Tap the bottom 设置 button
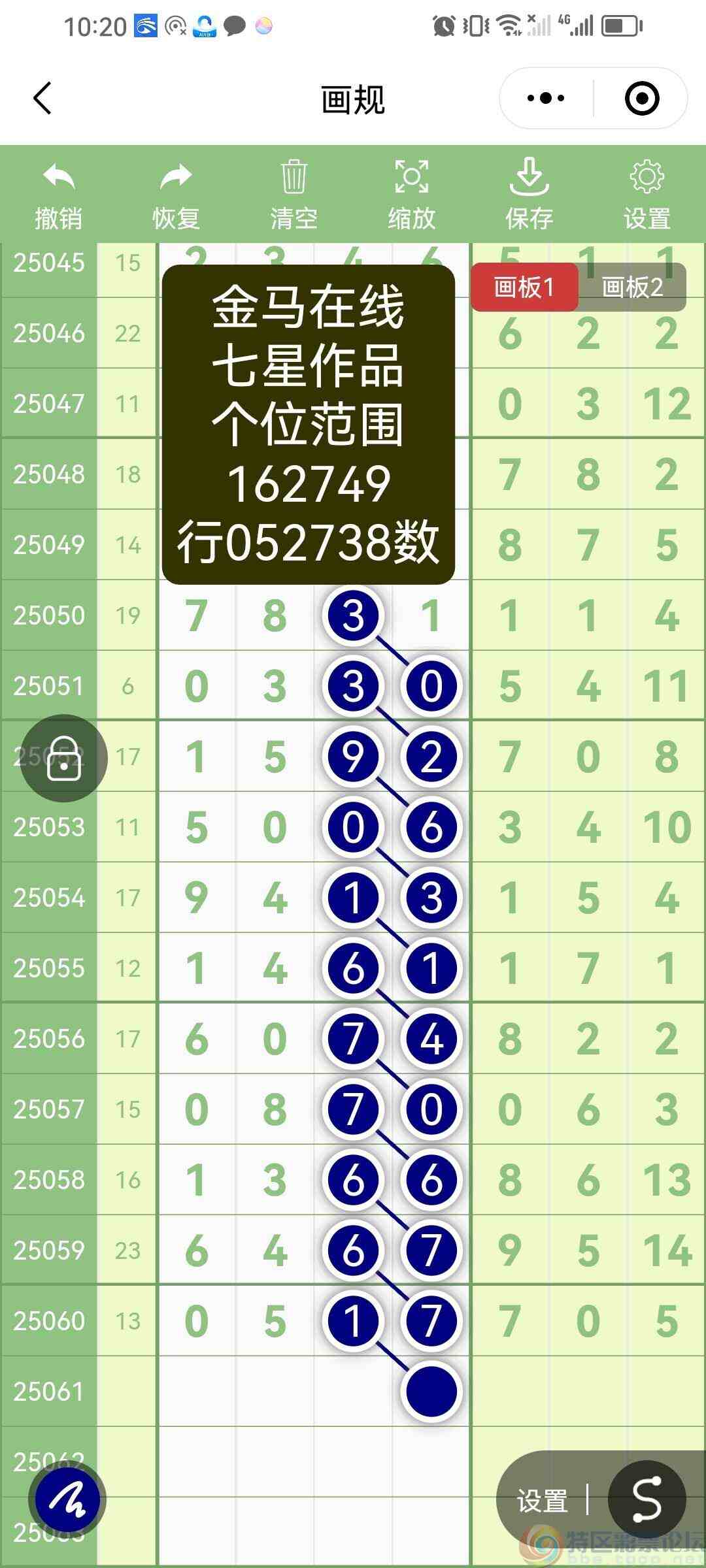The height and width of the screenshot is (1568, 706). point(541,1499)
